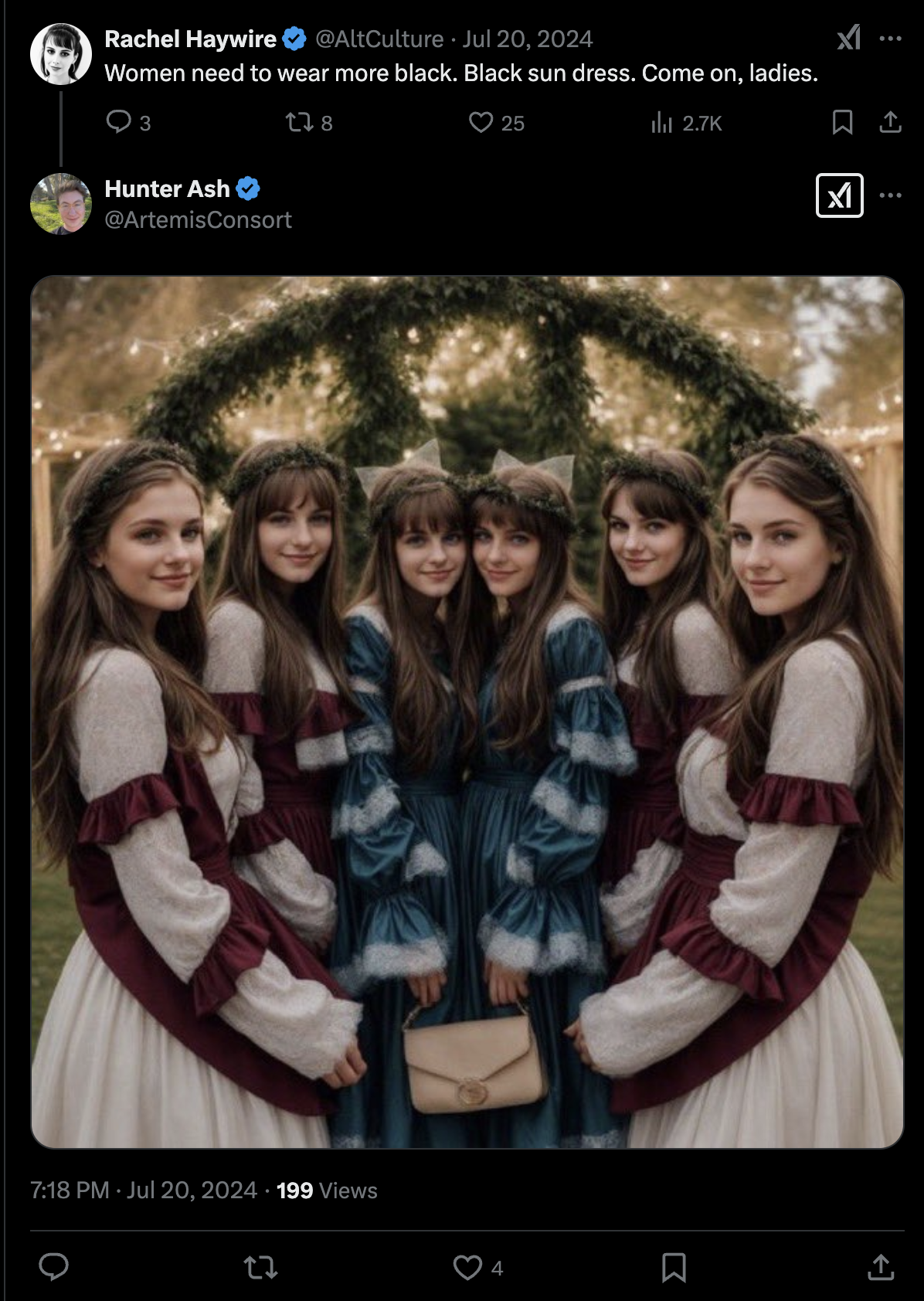This screenshot has width=924, height=1301.
Task: Repost Hunter Ash's reply
Action: point(260,1267)
